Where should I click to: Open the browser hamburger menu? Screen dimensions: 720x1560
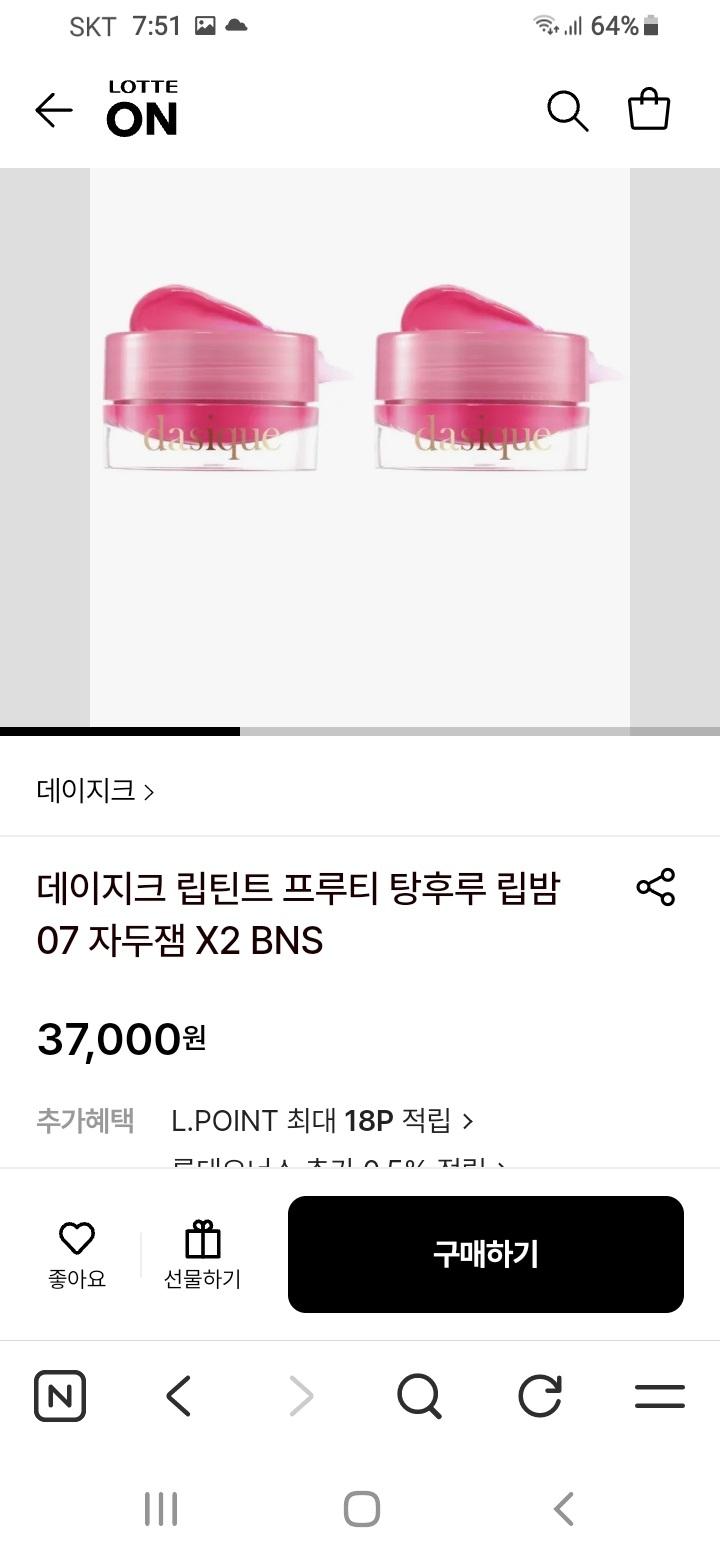660,1396
